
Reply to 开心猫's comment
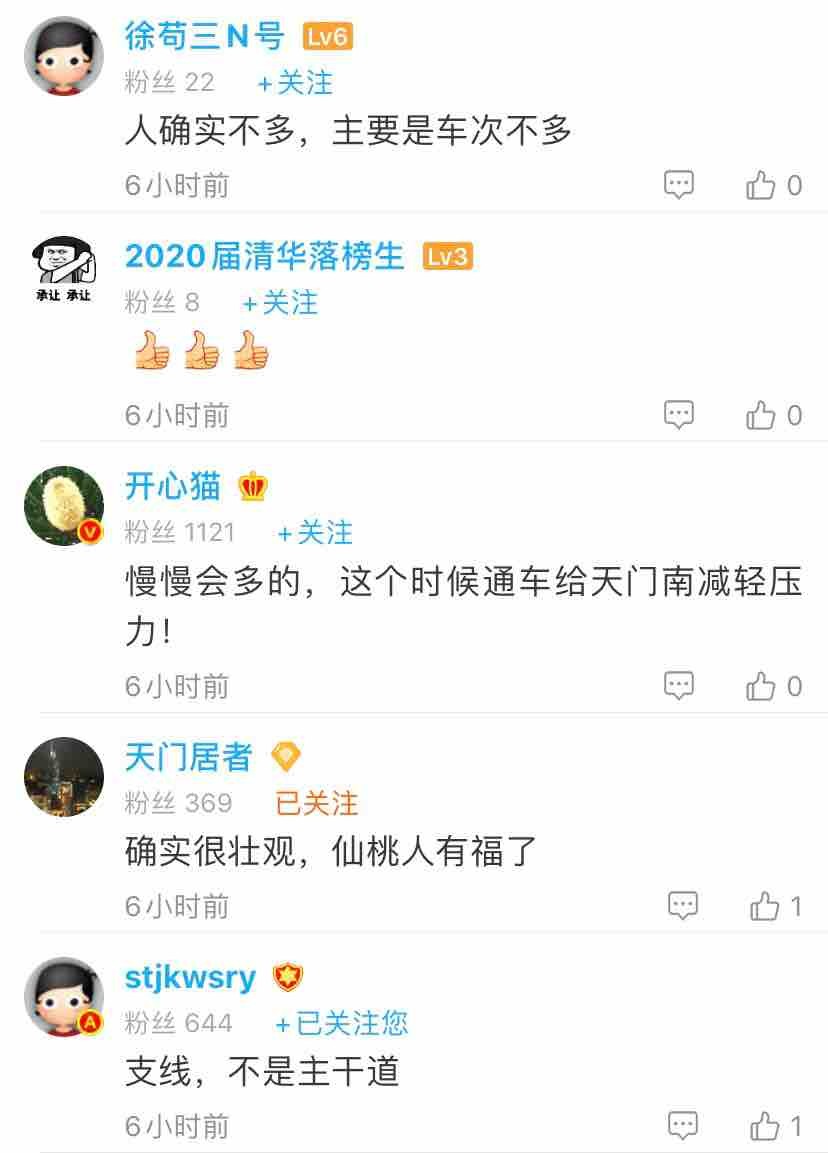(x=679, y=685)
